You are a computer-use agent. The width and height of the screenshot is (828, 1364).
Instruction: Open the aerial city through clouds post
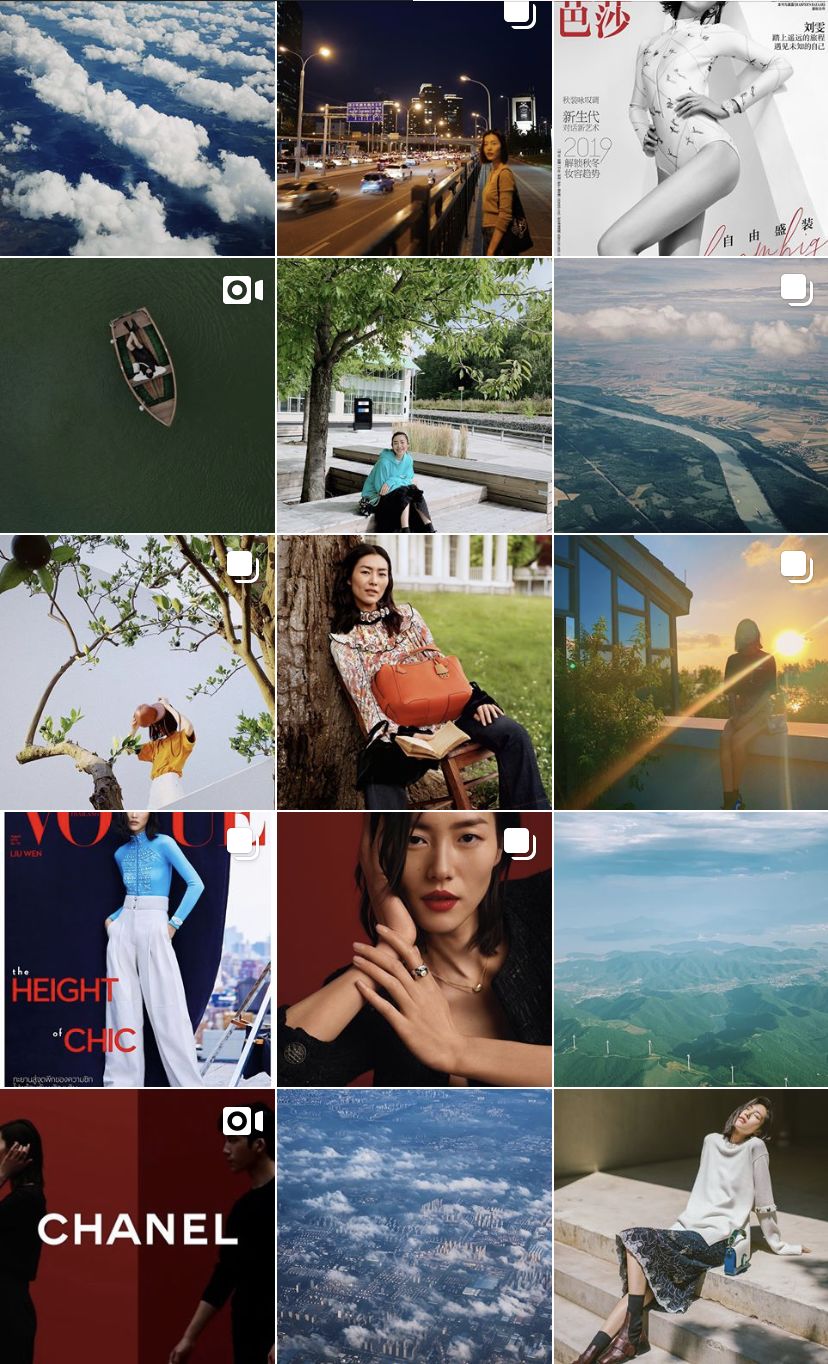point(414,1227)
